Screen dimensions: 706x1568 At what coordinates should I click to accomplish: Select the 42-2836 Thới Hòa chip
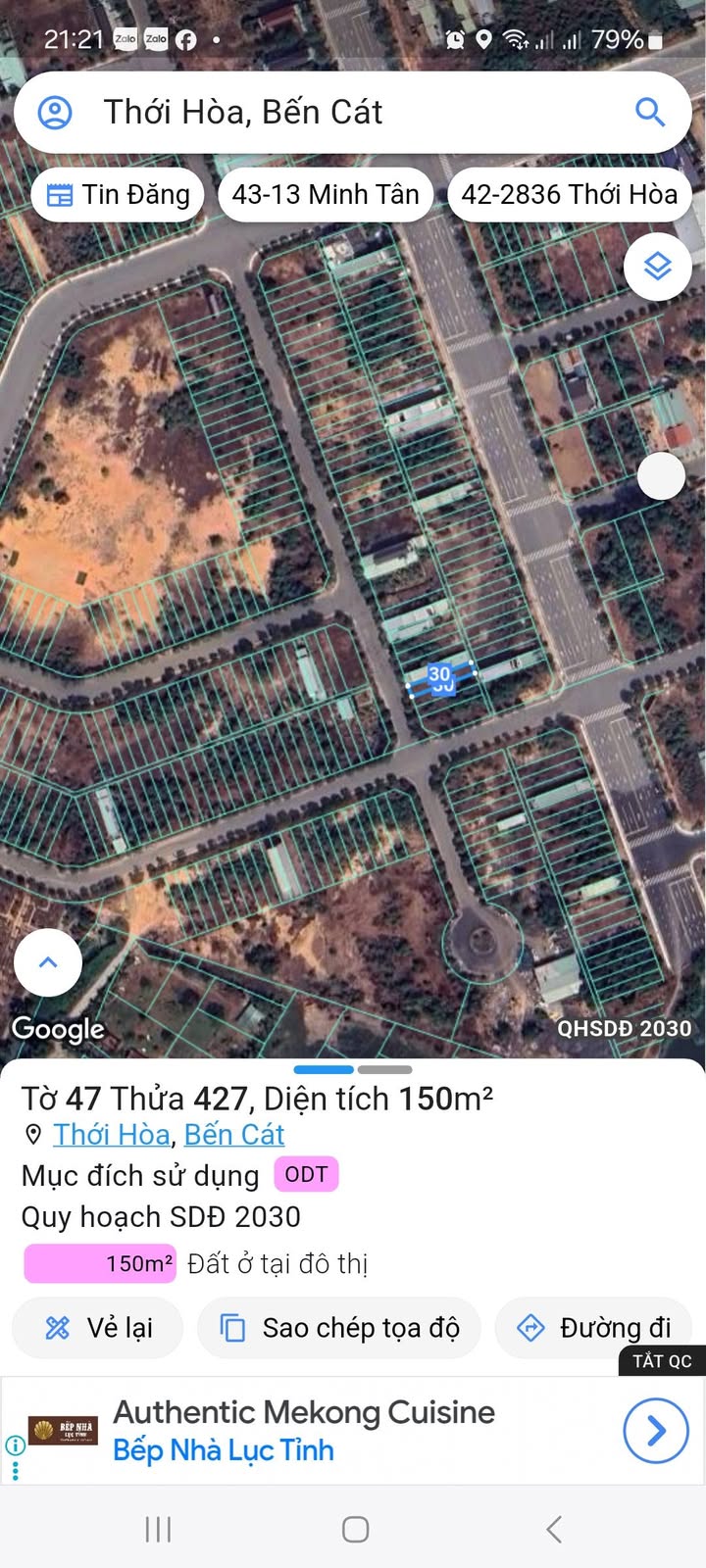tap(569, 195)
